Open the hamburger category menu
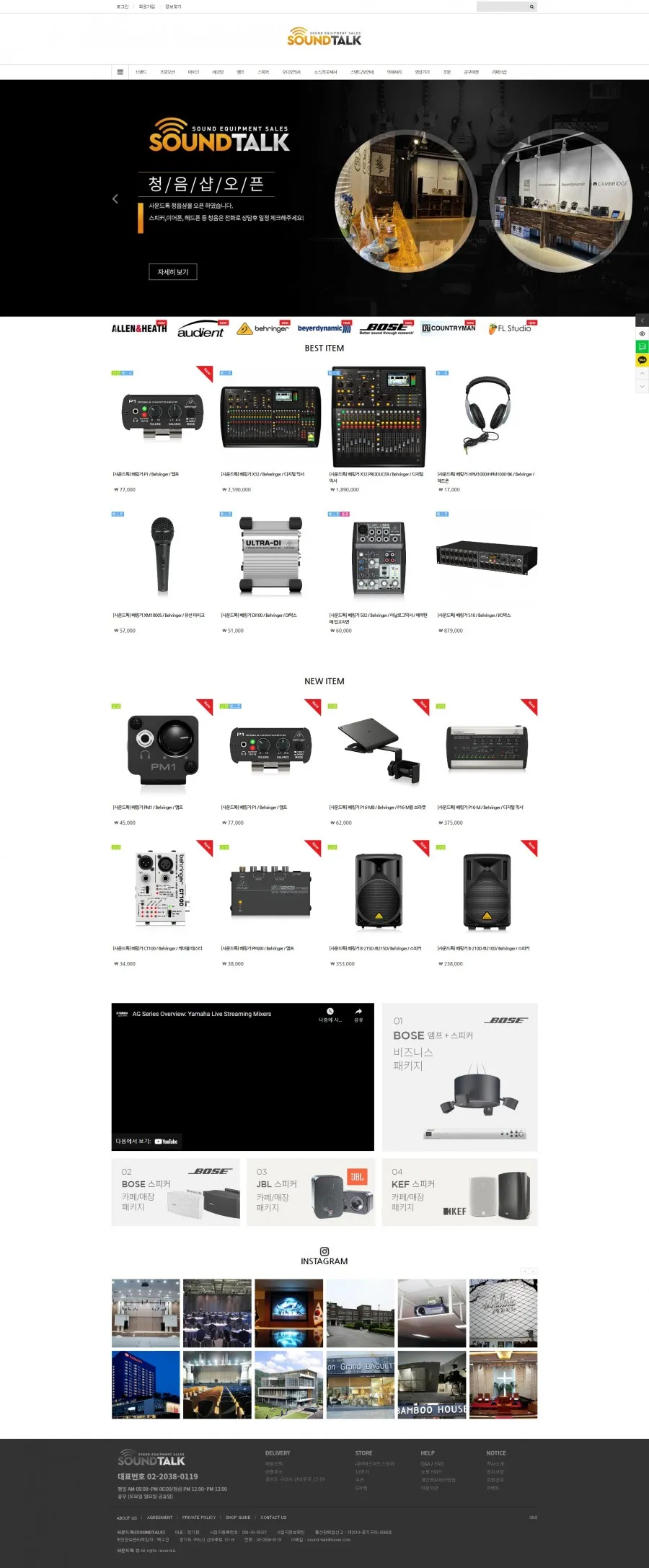Screen dimensions: 649x1568 120,72
